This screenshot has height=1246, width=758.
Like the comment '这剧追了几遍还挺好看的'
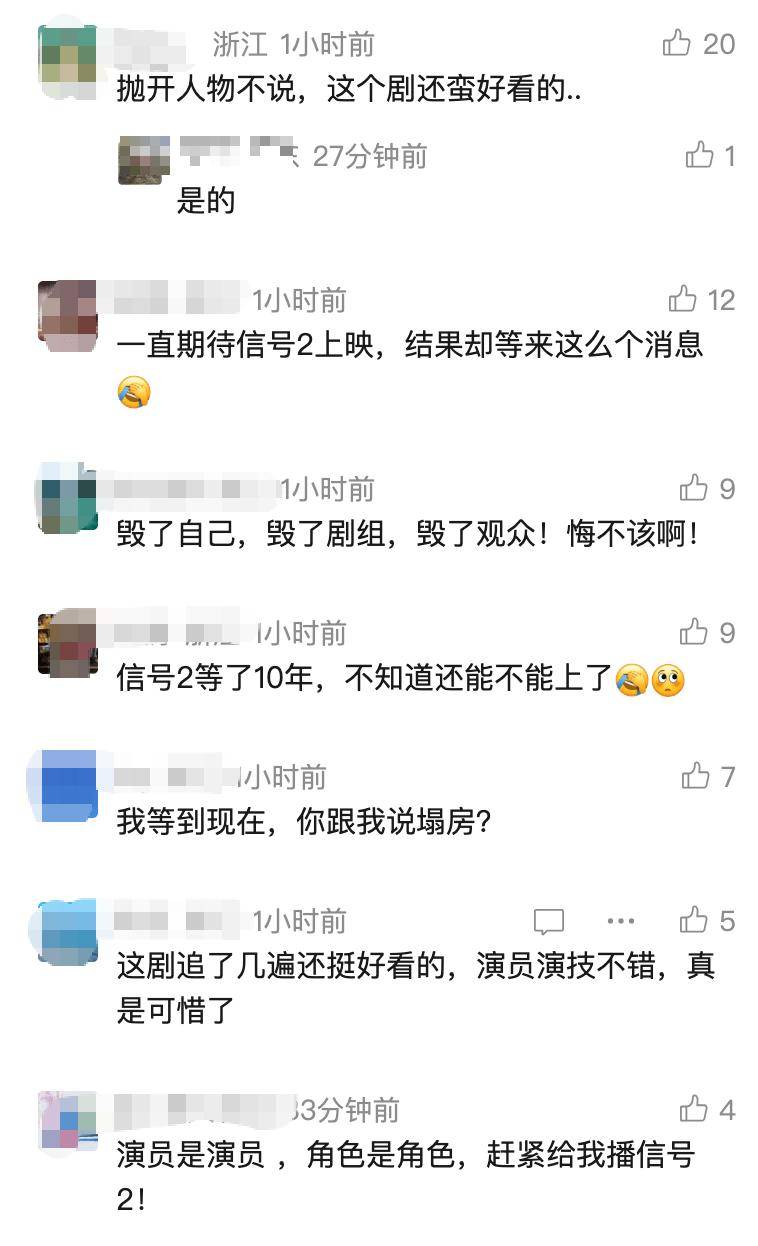point(693,920)
